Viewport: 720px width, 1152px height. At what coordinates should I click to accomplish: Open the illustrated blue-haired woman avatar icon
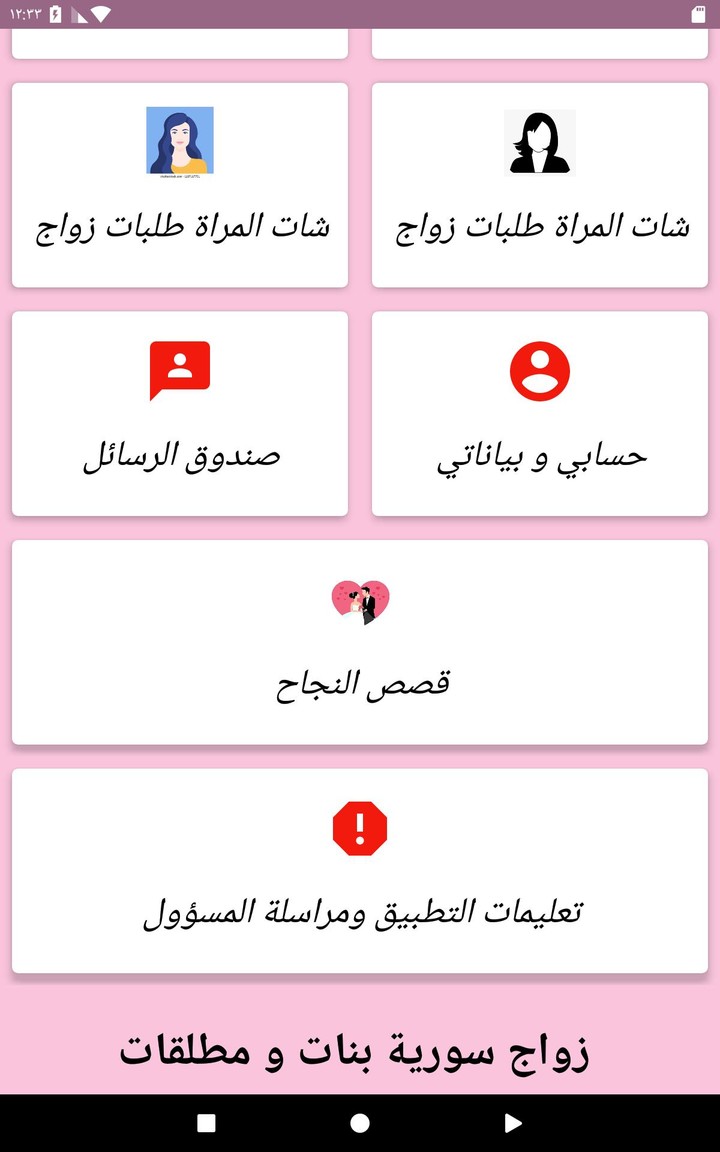[x=180, y=140]
